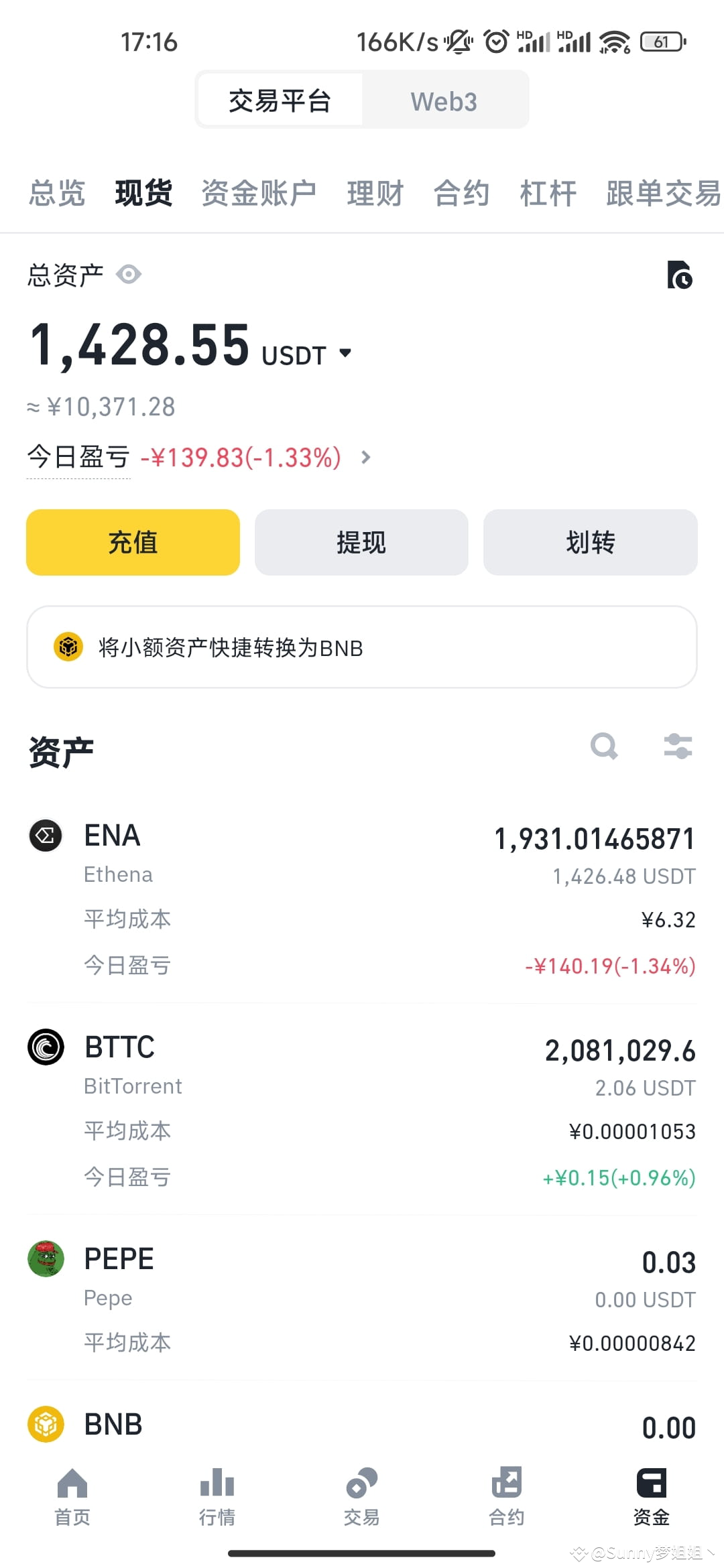Switch to the Web3 segment
This screenshot has height=1568, width=724.
point(444,102)
